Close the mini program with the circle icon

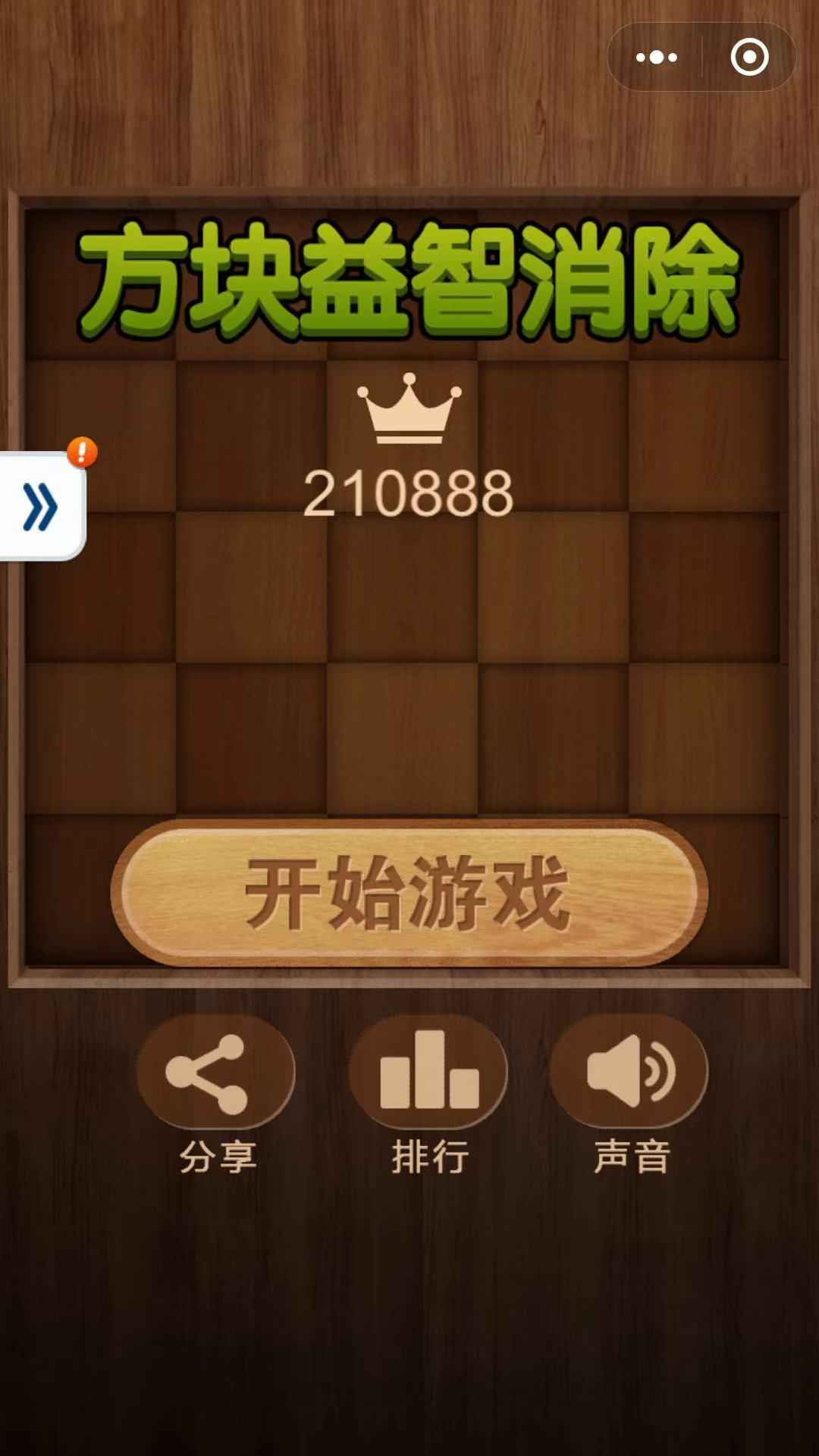pyautogui.click(x=749, y=57)
